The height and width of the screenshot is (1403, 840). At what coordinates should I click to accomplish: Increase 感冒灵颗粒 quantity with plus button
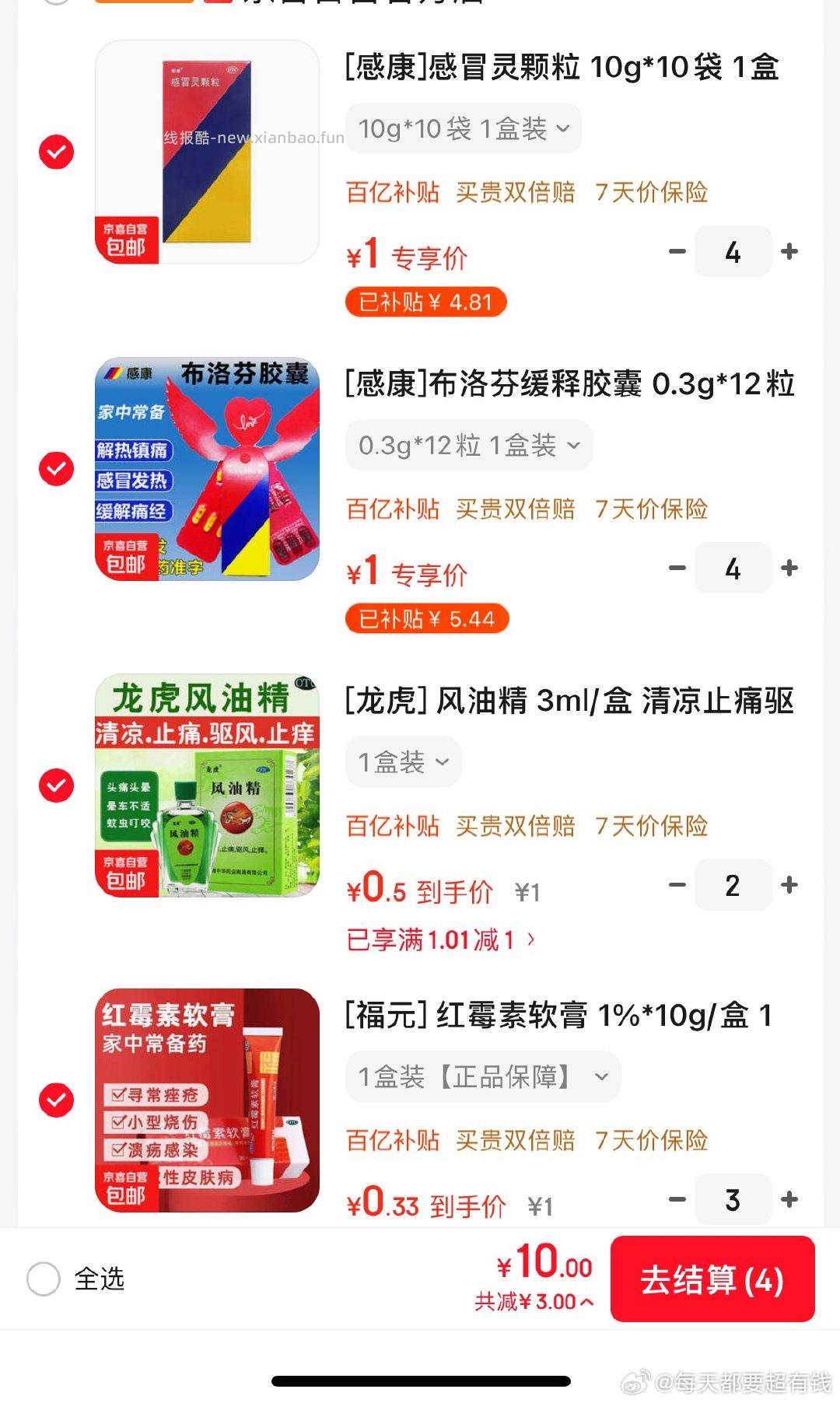tap(790, 250)
